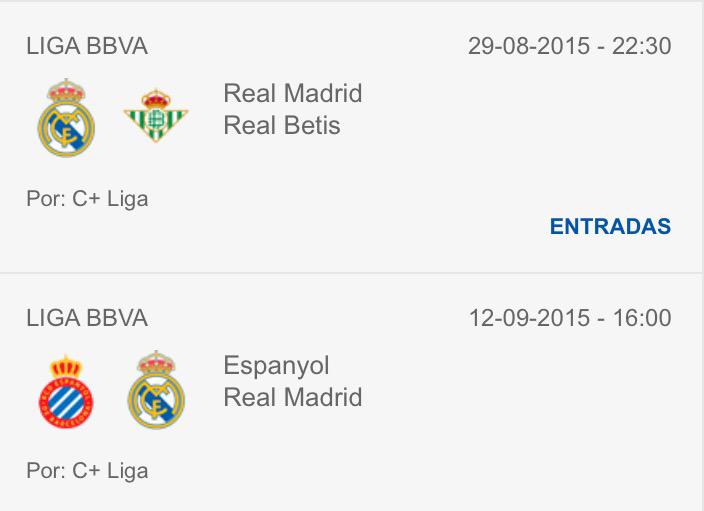The image size is (704, 511).
Task: Open the Real Madrid vs Real Betis match card
Action: click(x=292, y=110)
